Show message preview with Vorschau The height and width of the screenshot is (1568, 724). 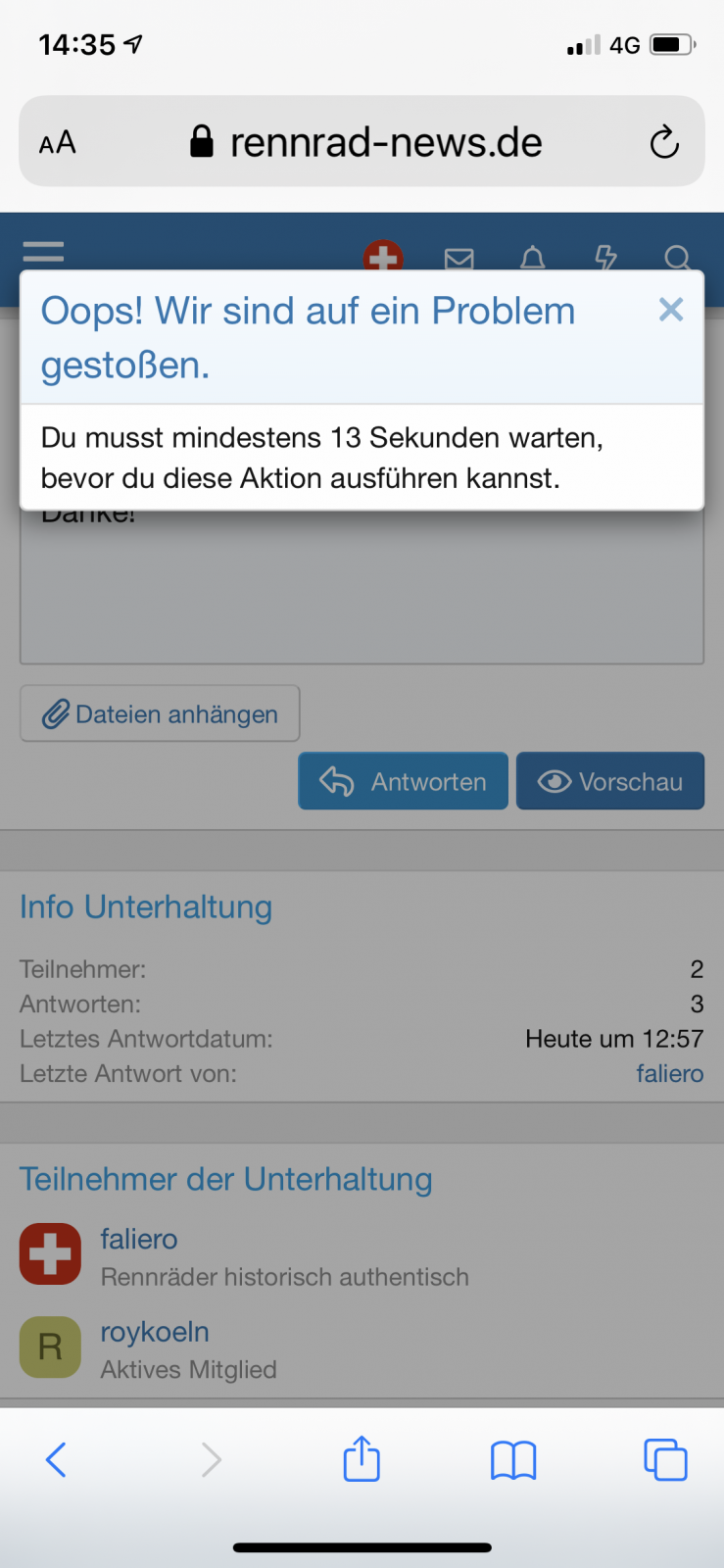point(609,781)
